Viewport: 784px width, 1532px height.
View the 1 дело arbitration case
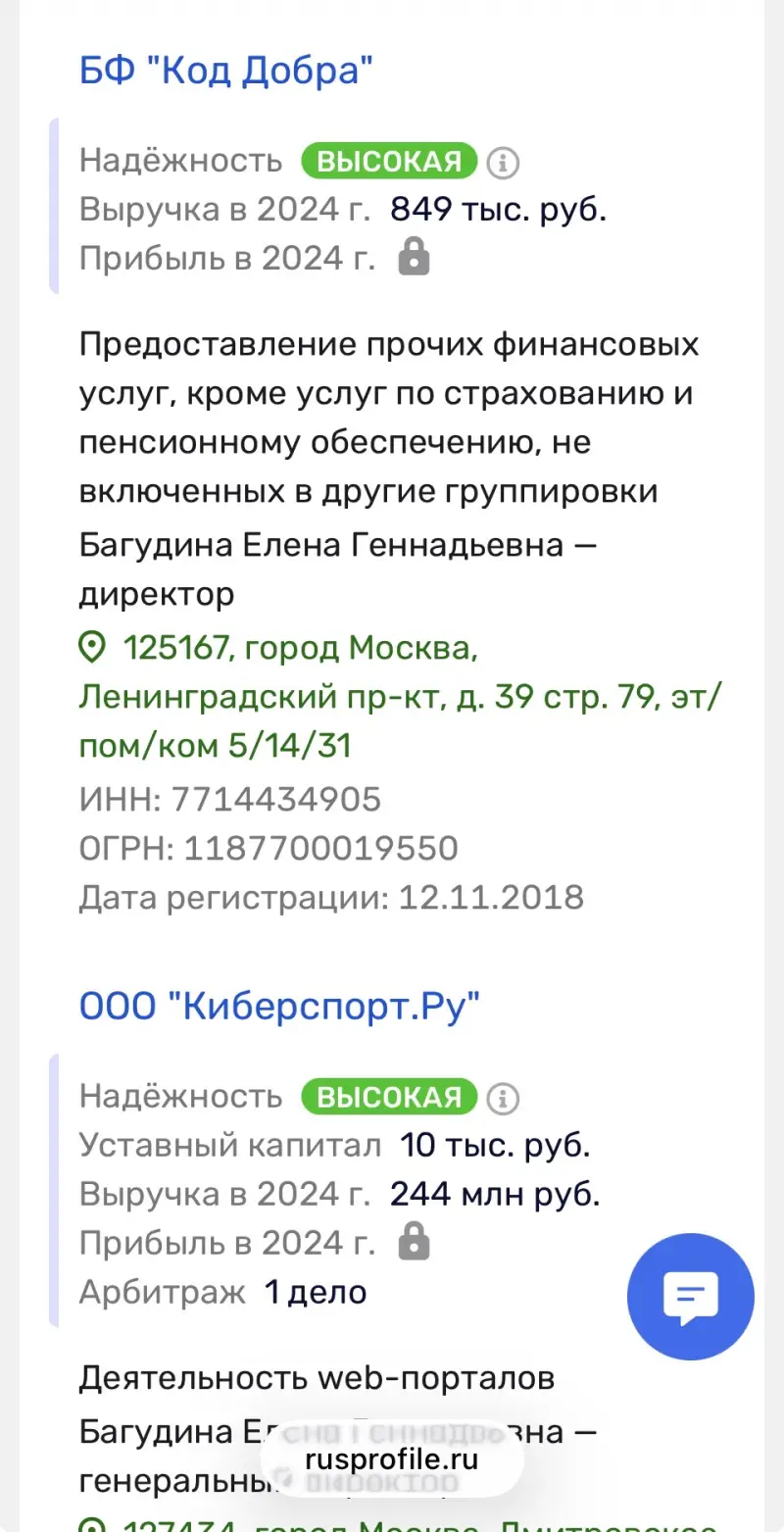316,1293
